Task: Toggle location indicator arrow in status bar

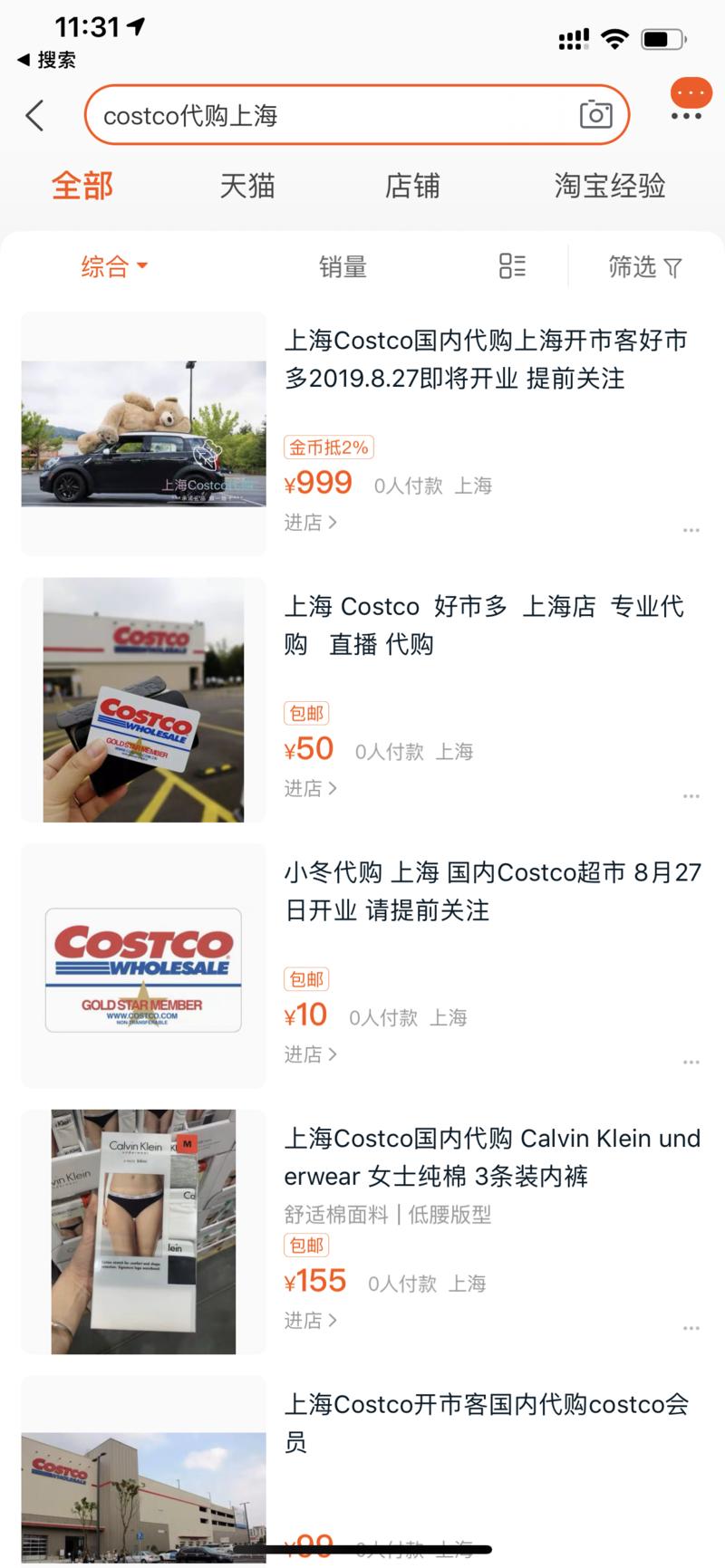Action: click(x=136, y=27)
